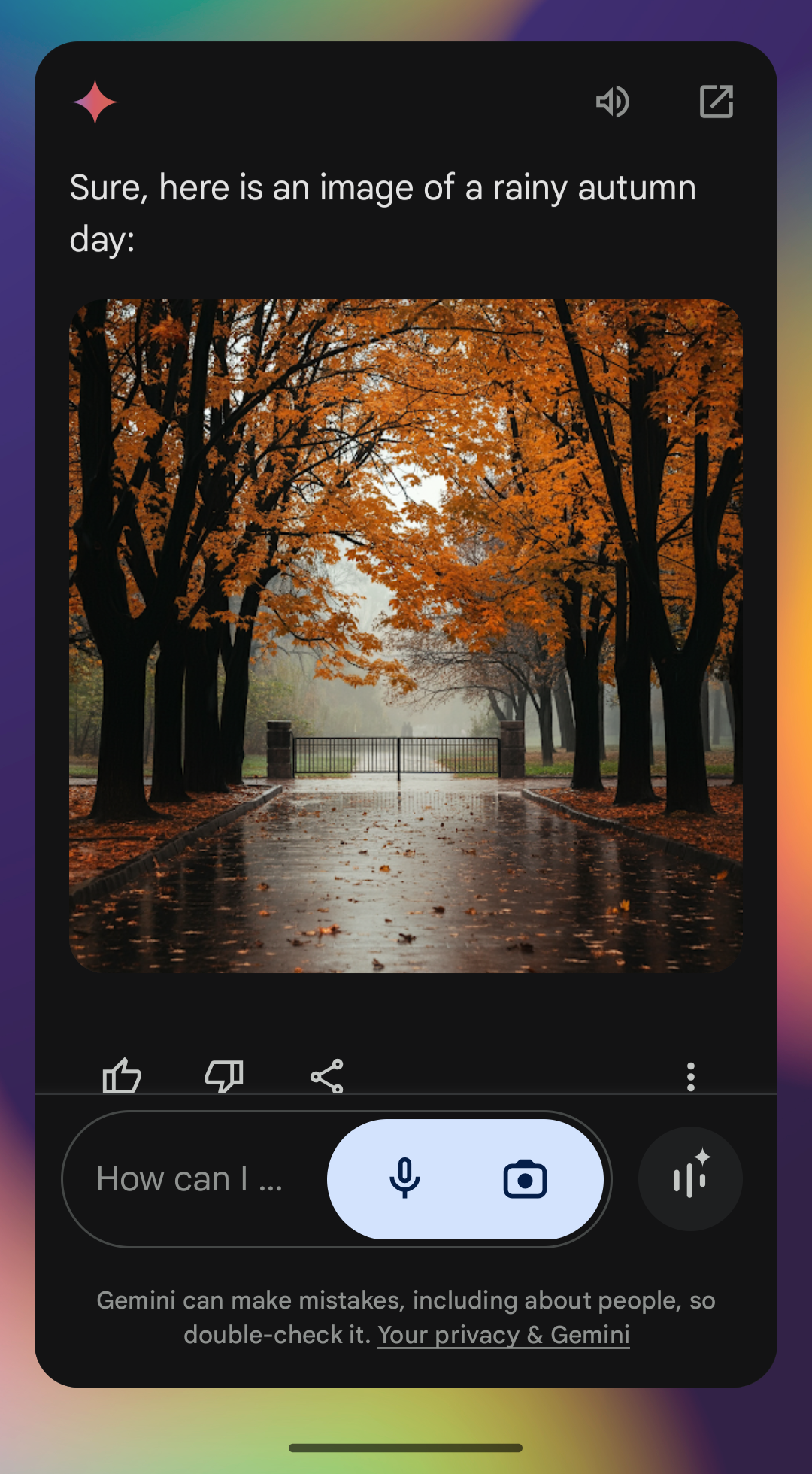The height and width of the screenshot is (1474, 812).
Task: Open the Your privacy & Gemini link
Action: pyautogui.click(x=504, y=1335)
